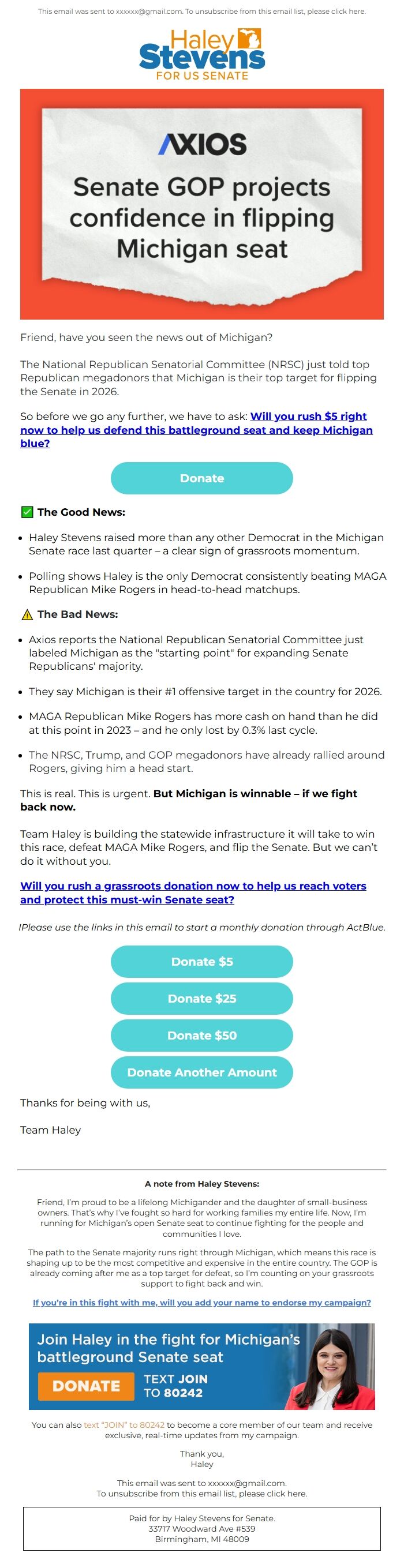Viewport: 404px width, 1568px height.
Task: Tap Donate Another Amount
Action: tap(201, 1072)
